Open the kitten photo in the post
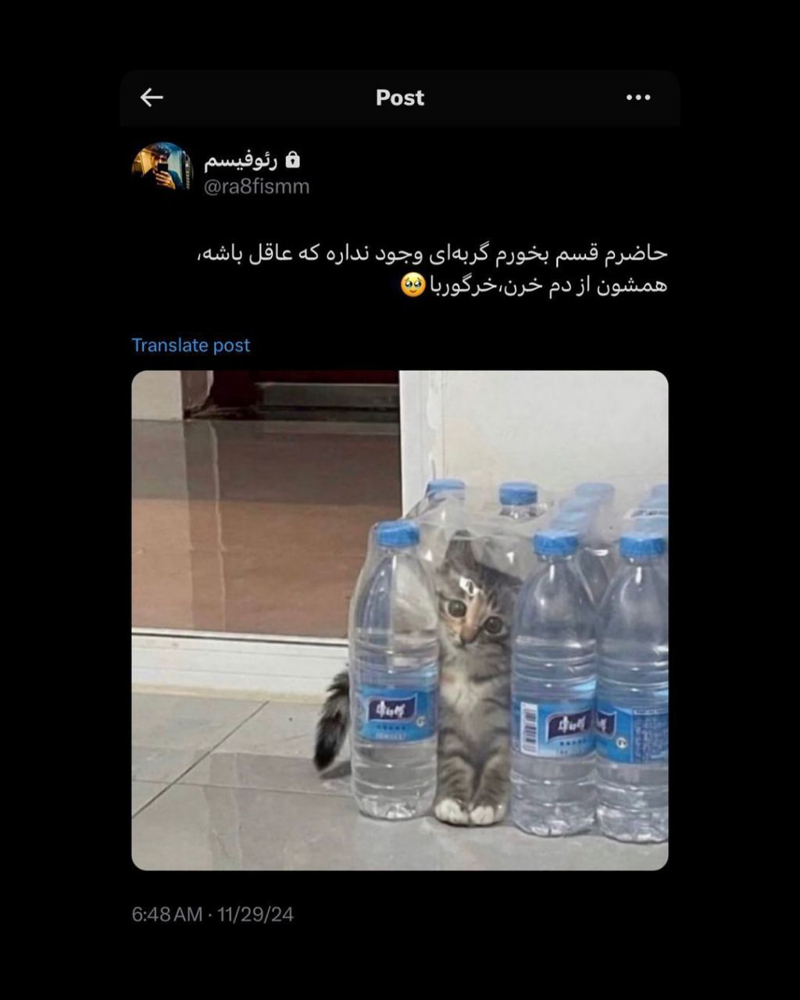 [400, 620]
